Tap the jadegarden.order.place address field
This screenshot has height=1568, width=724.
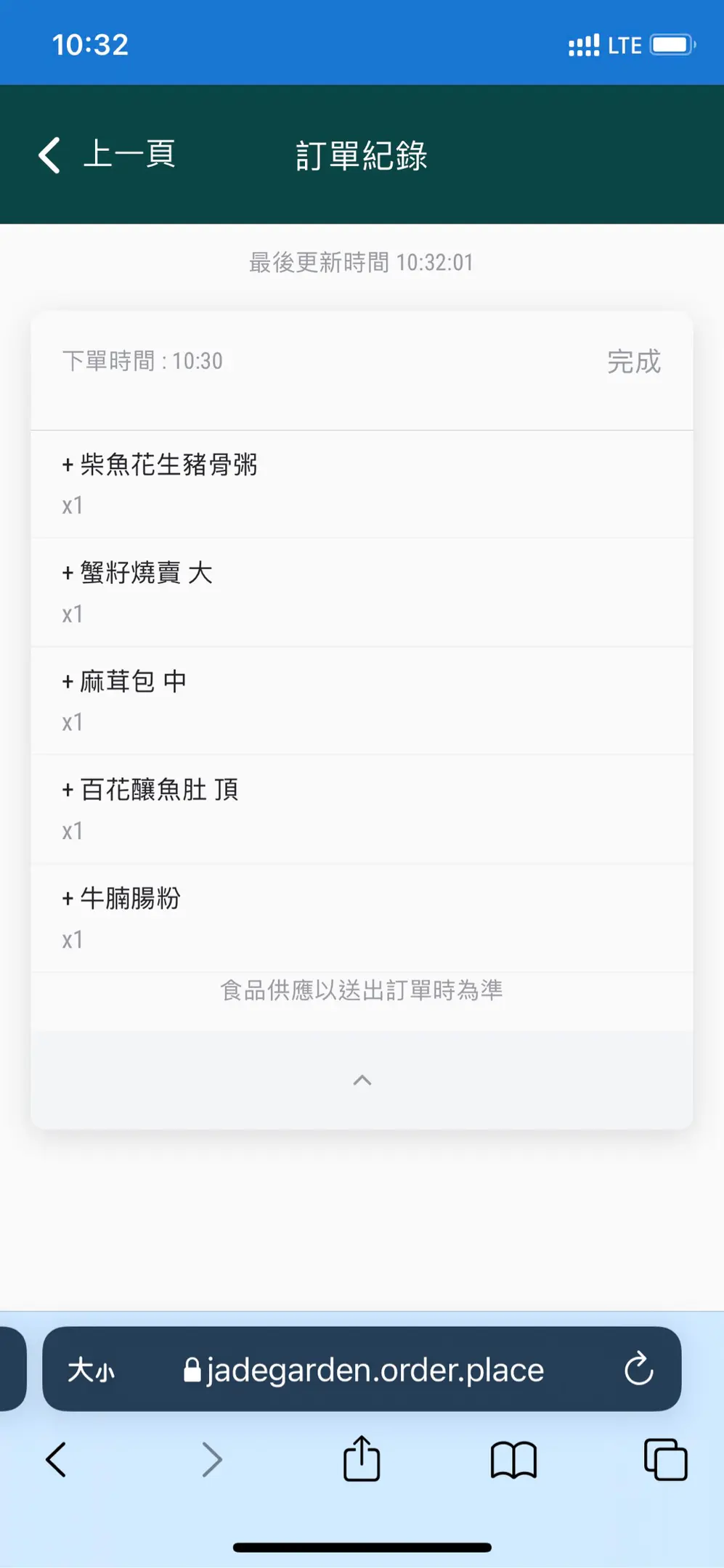point(362,1369)
